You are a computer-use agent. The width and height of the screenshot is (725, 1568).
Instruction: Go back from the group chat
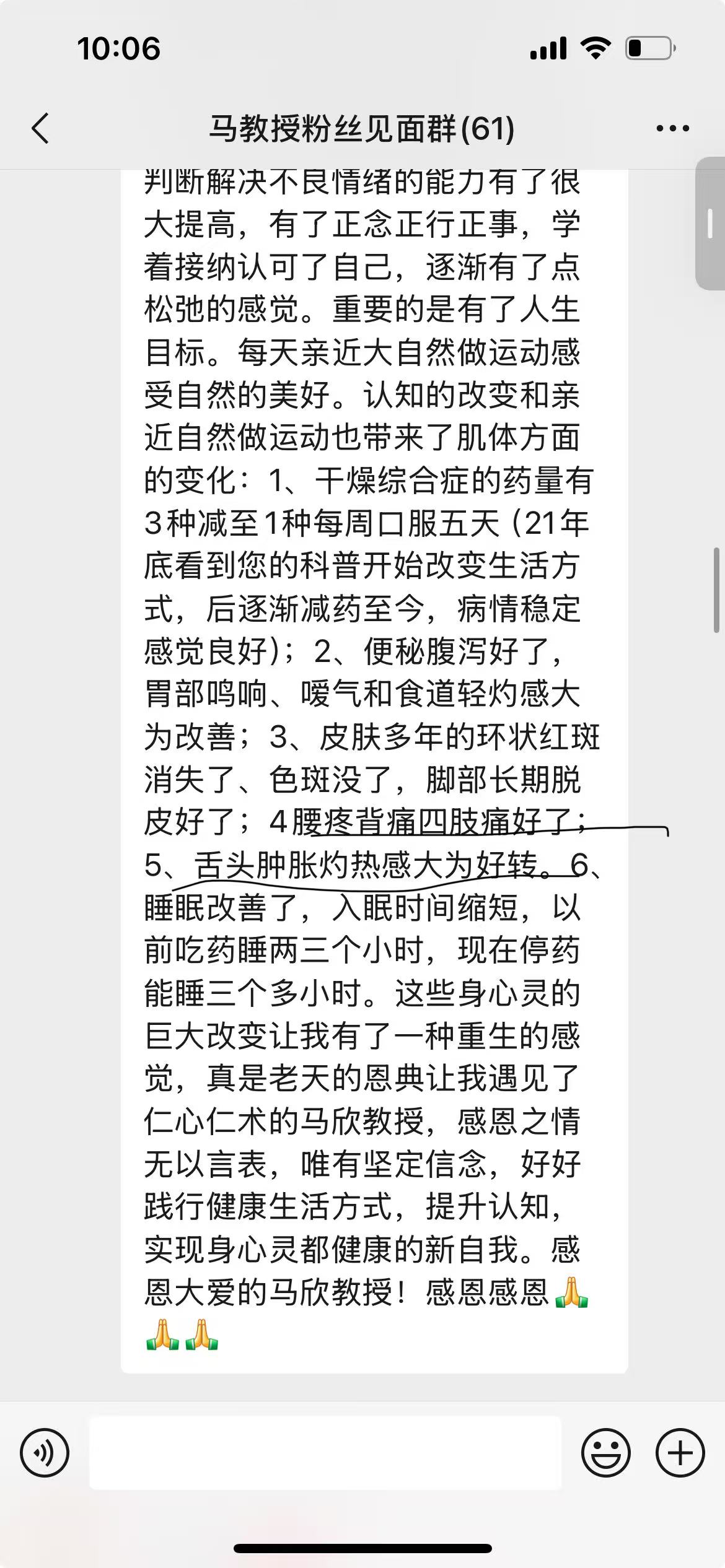[x=41, y=129]
